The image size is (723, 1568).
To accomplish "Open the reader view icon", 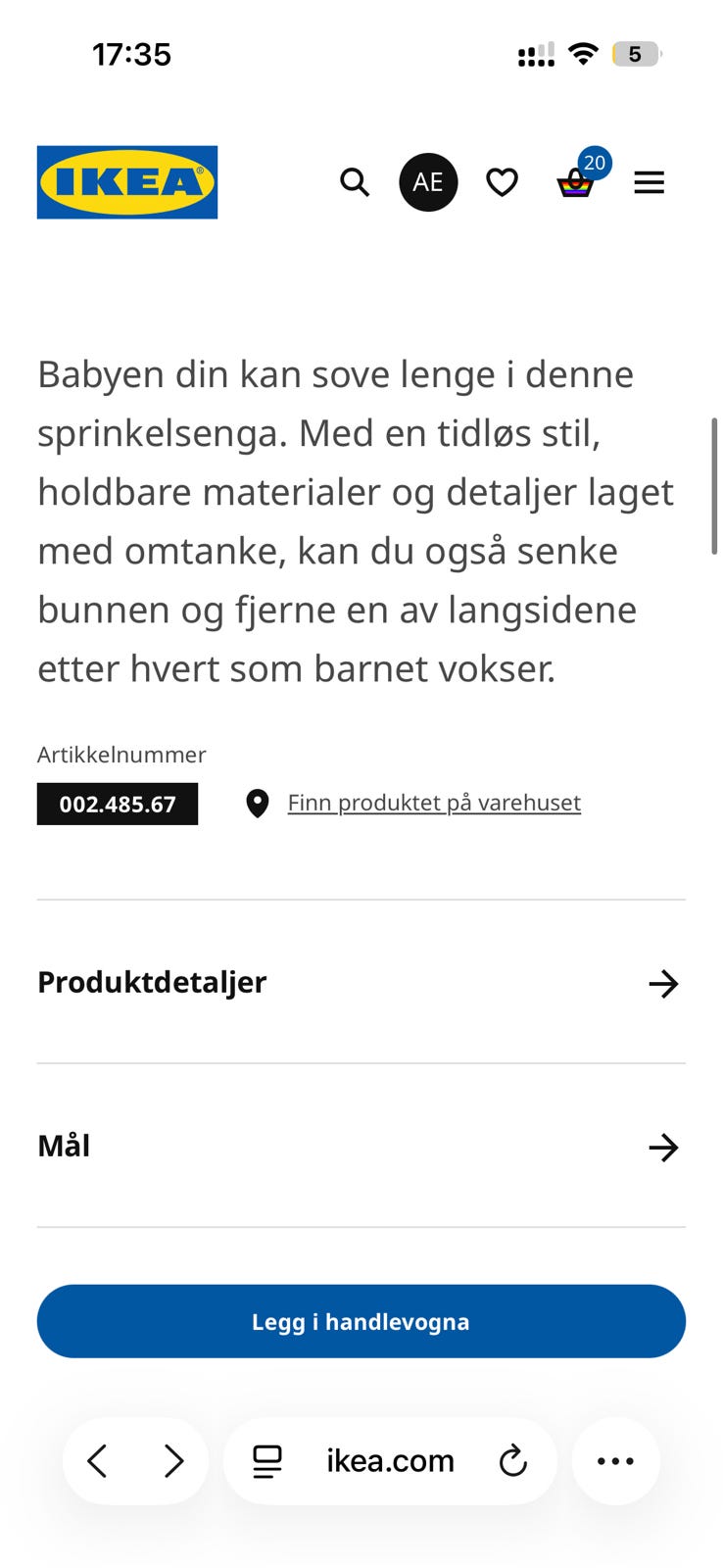I will coord(265,1460).
